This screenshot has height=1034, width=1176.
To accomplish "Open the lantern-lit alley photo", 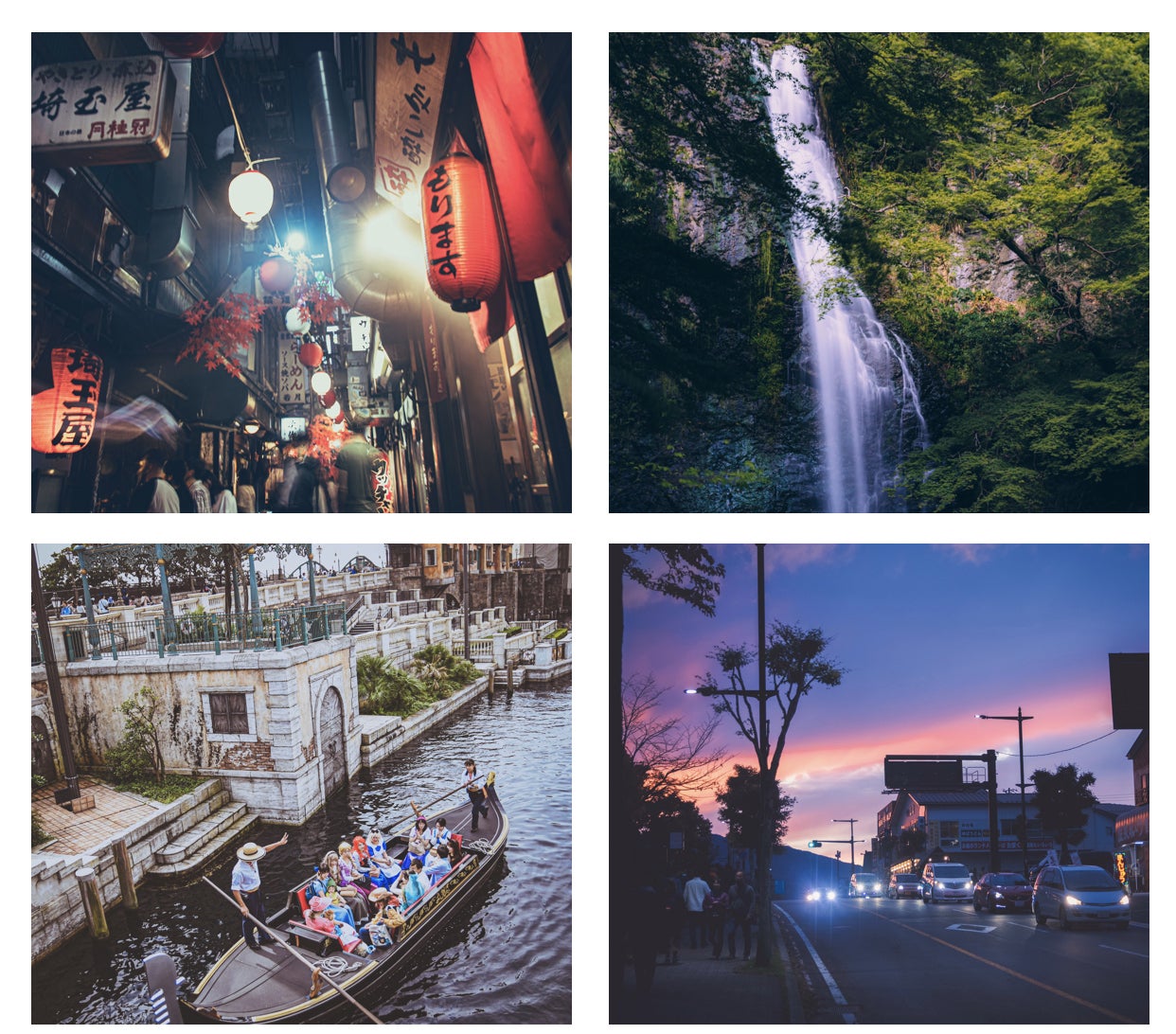I will (x=301, y=273).
